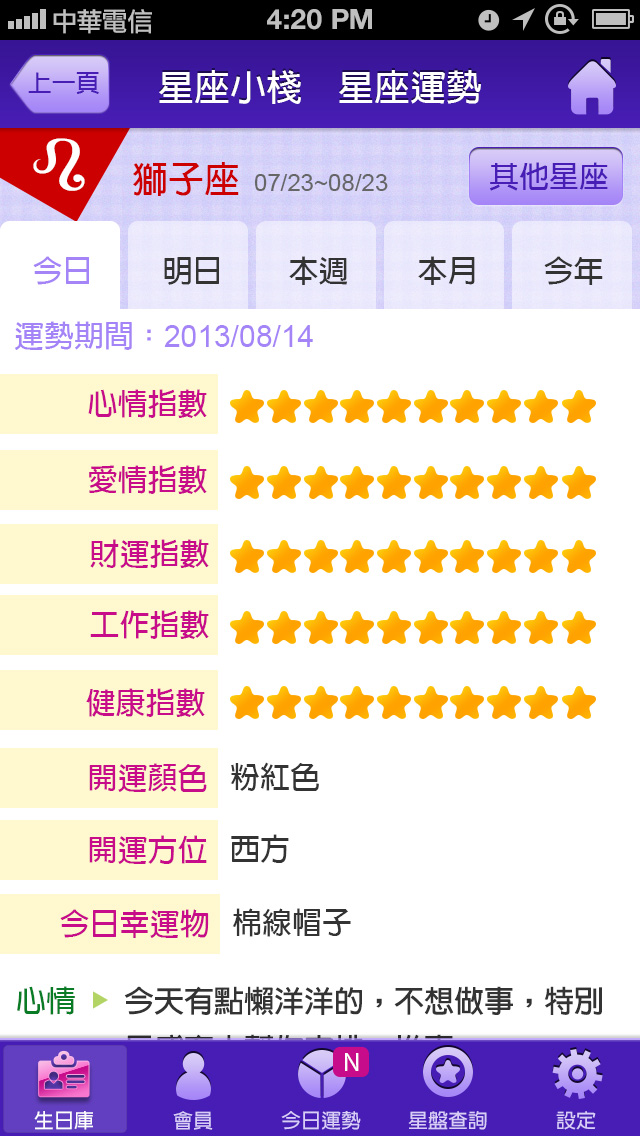640x1136 pixels.
Task: Choose another sign with 其他星座
Action: click(x=546, y=177)
